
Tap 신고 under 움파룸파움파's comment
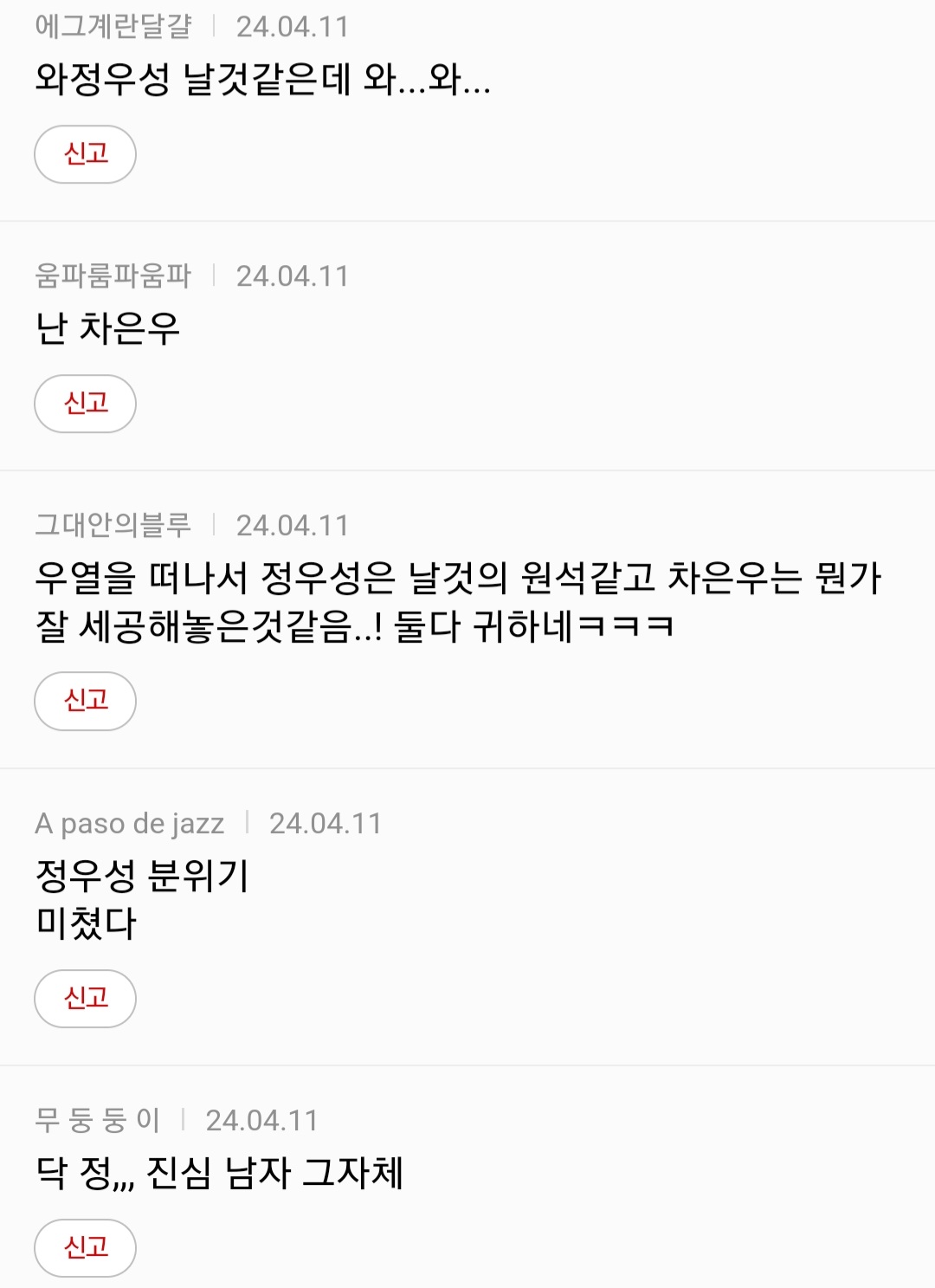[x=85, y=404]
